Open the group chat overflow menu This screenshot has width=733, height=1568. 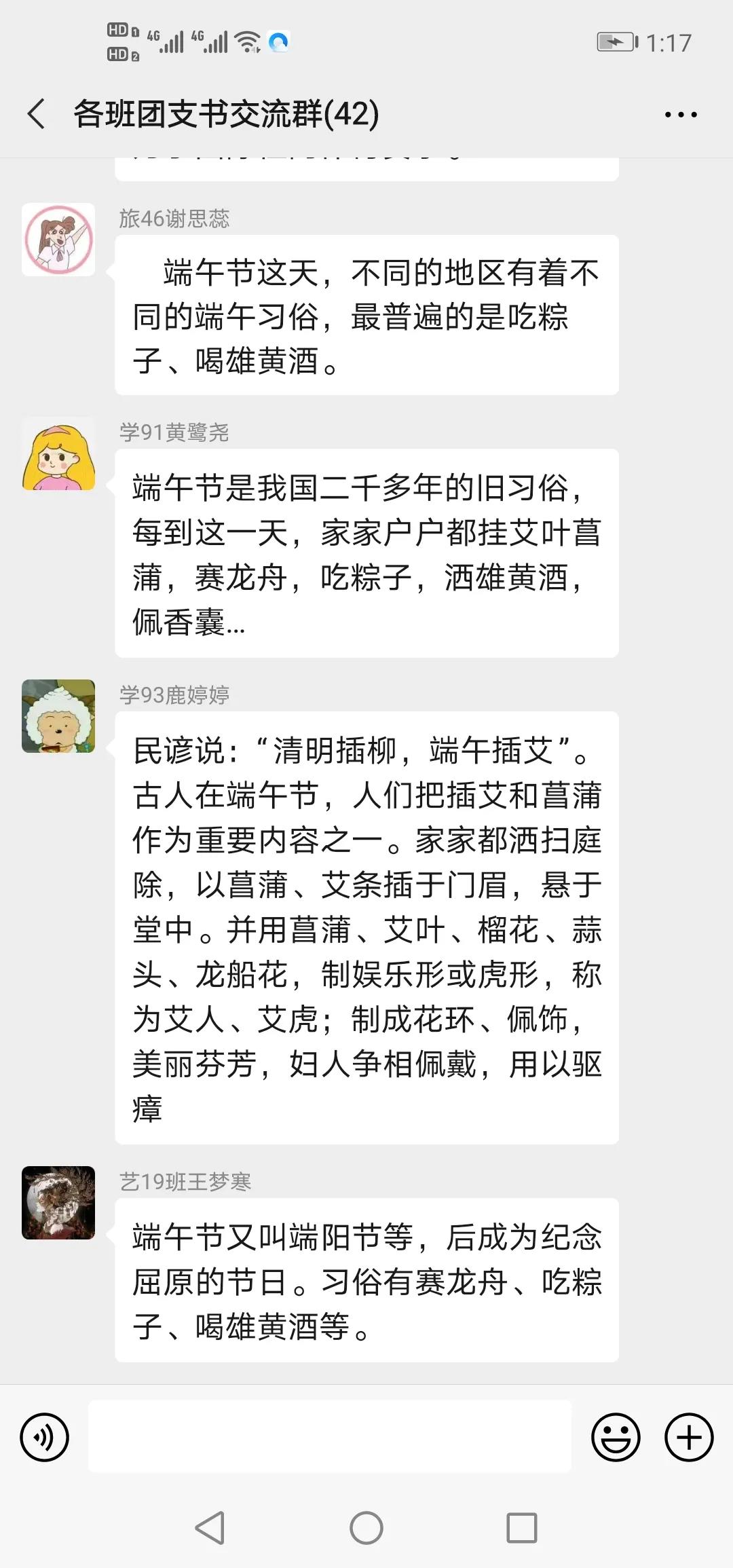coord(680,115)
